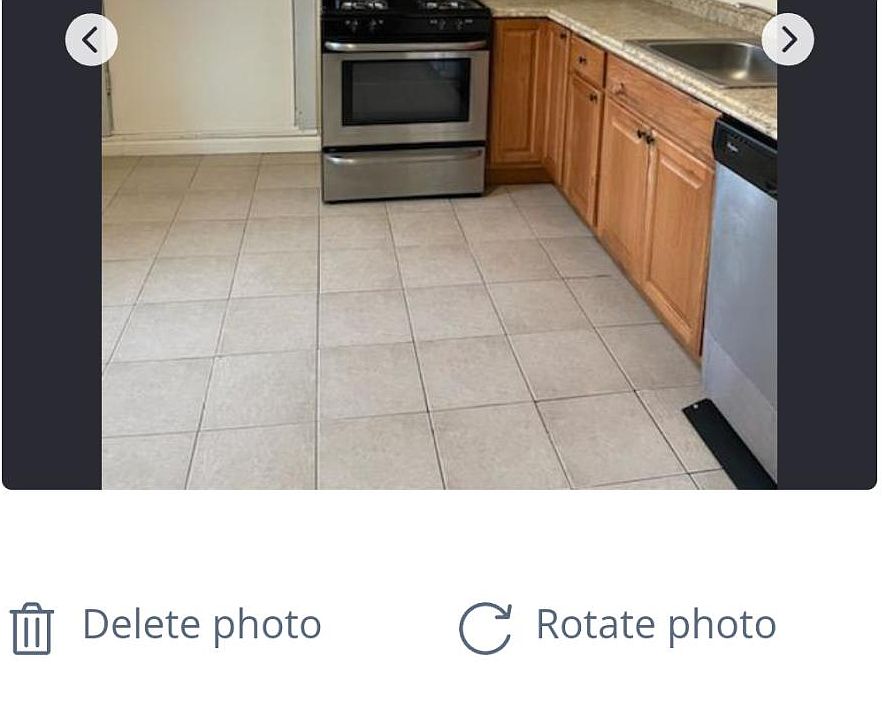Delete this photo
This screenshot has height=720, width=882.
click(x=166, y=626)
